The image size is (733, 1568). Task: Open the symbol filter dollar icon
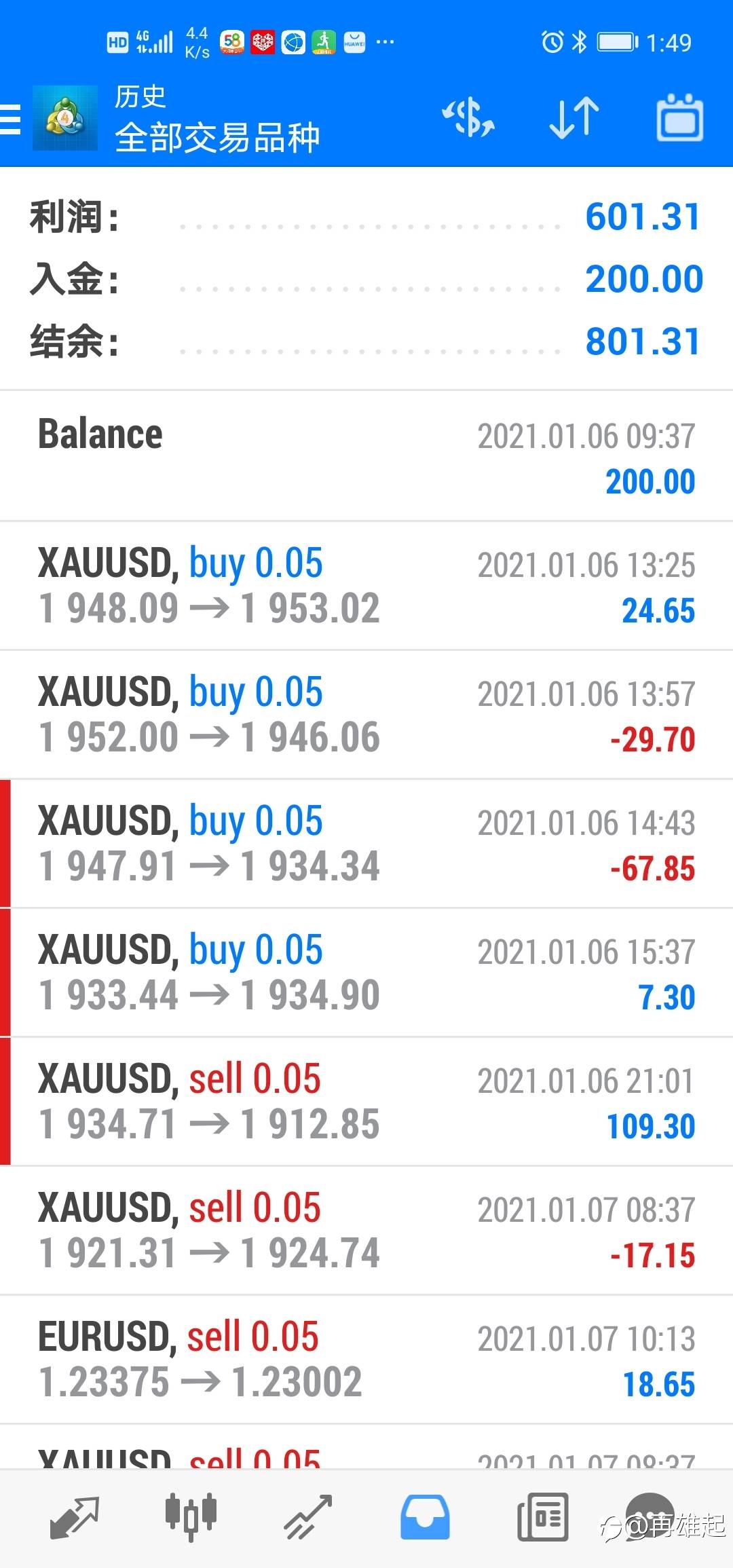click(468, 119)
